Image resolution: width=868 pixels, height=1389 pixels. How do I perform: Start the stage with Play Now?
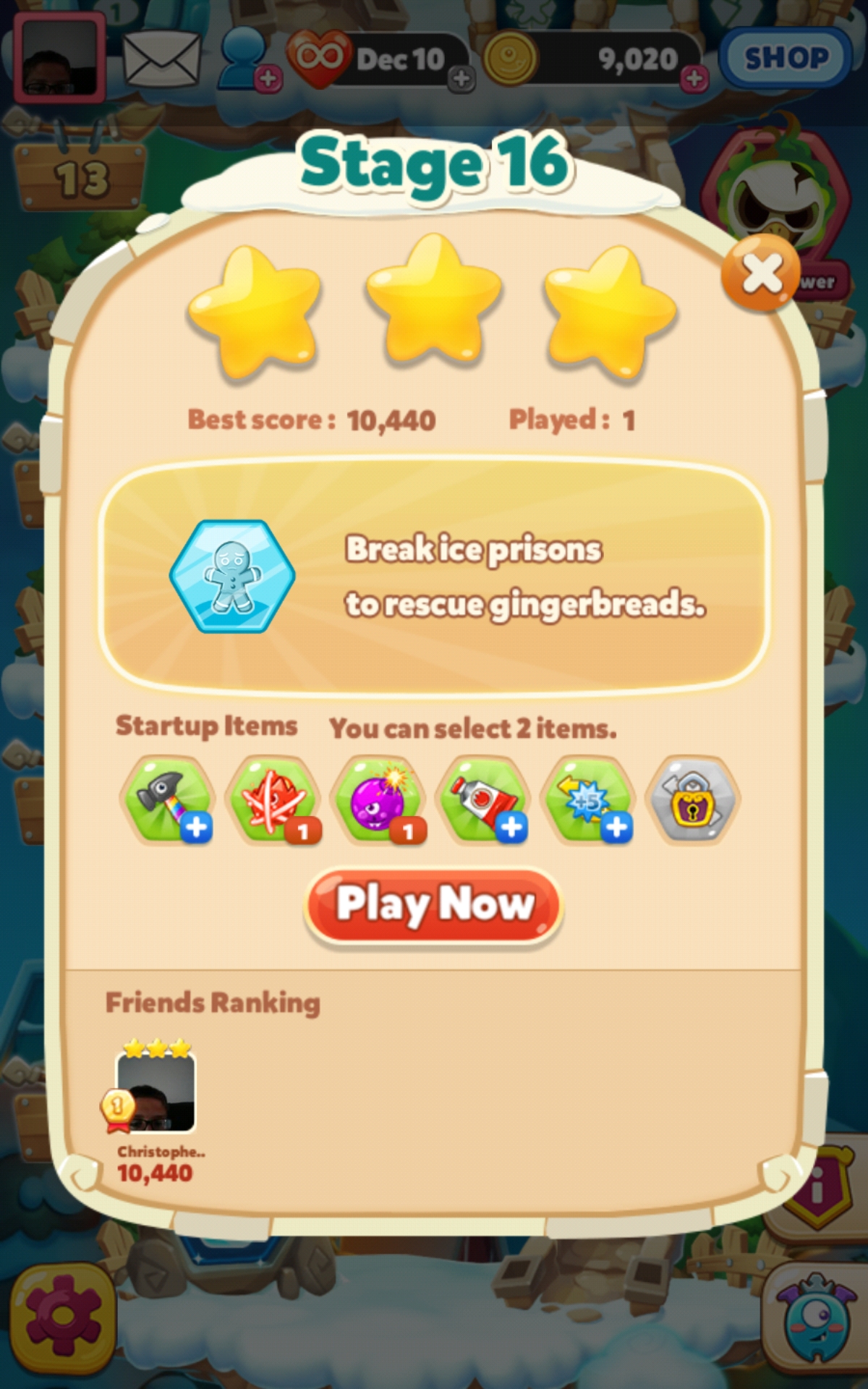434,906
